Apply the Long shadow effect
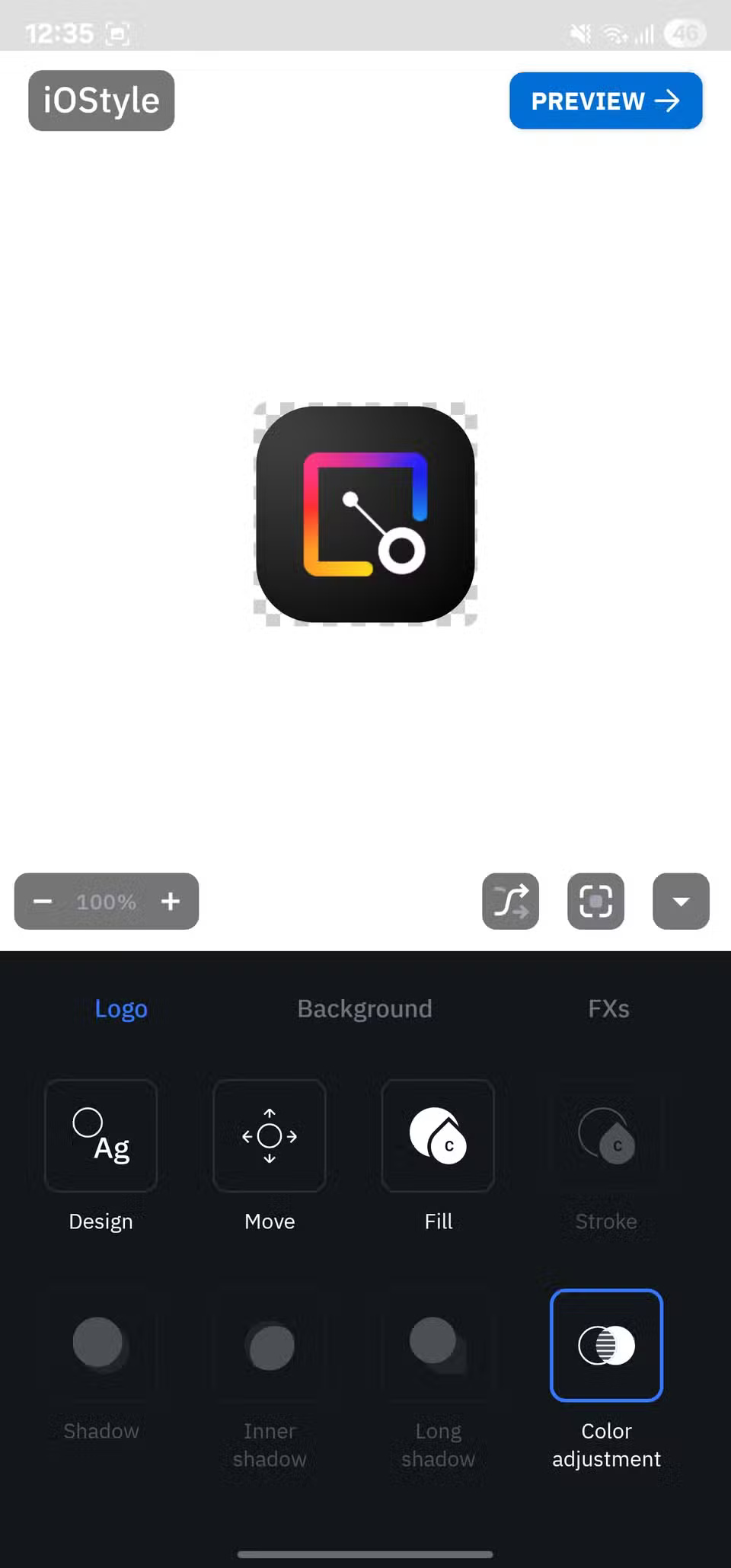731x1568 pixels. [438, 1345]
